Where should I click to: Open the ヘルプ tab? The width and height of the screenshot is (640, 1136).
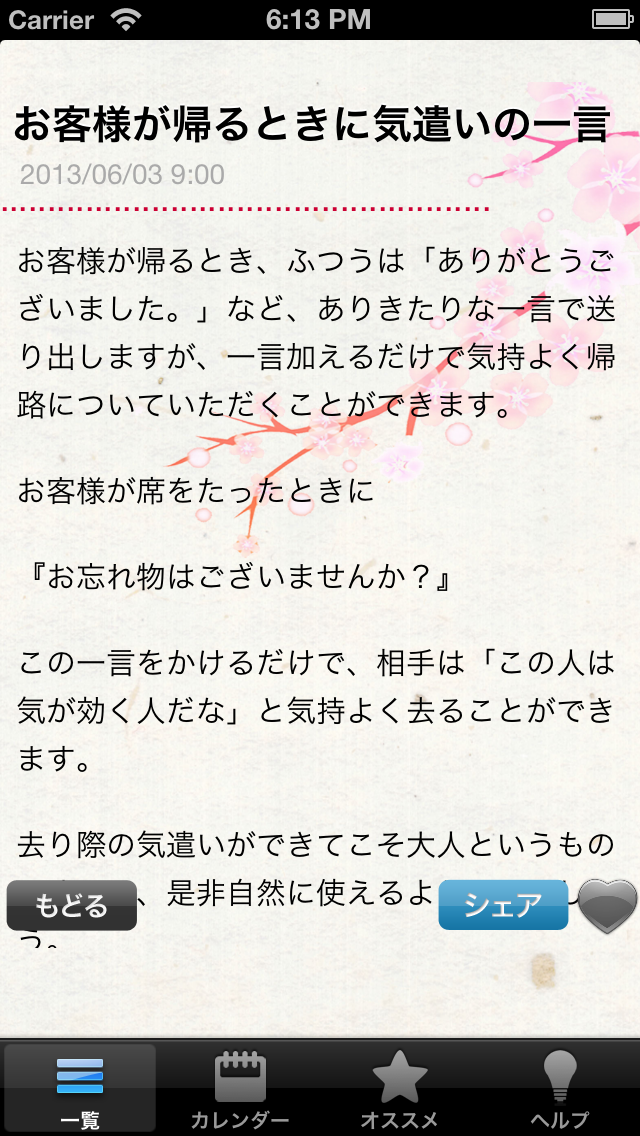pyautogui.click(x=559, y=1088)
